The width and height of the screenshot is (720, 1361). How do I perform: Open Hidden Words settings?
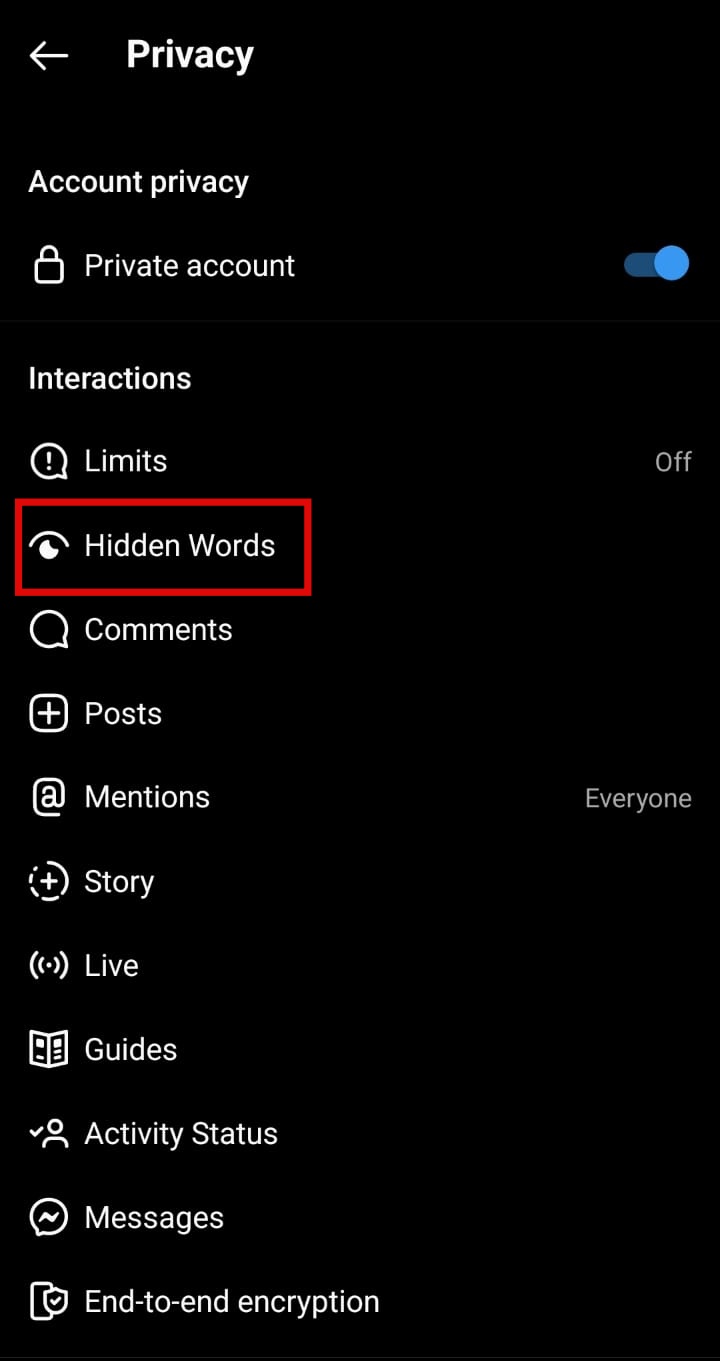click(178, 546)
